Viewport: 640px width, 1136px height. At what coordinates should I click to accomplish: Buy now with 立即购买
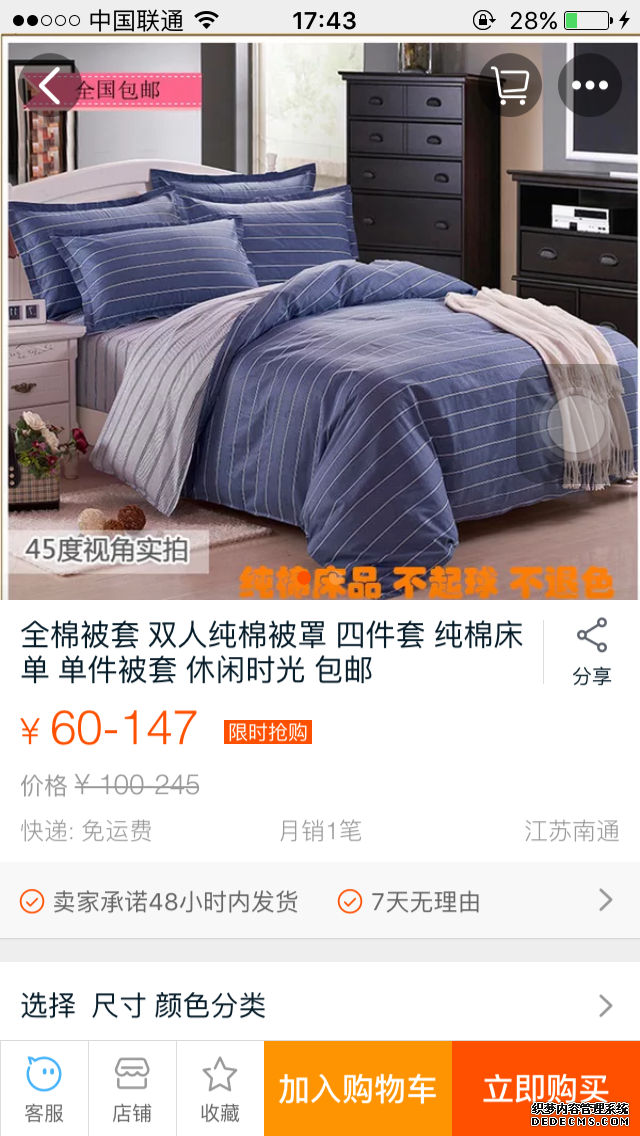[x=546, y=1088]
